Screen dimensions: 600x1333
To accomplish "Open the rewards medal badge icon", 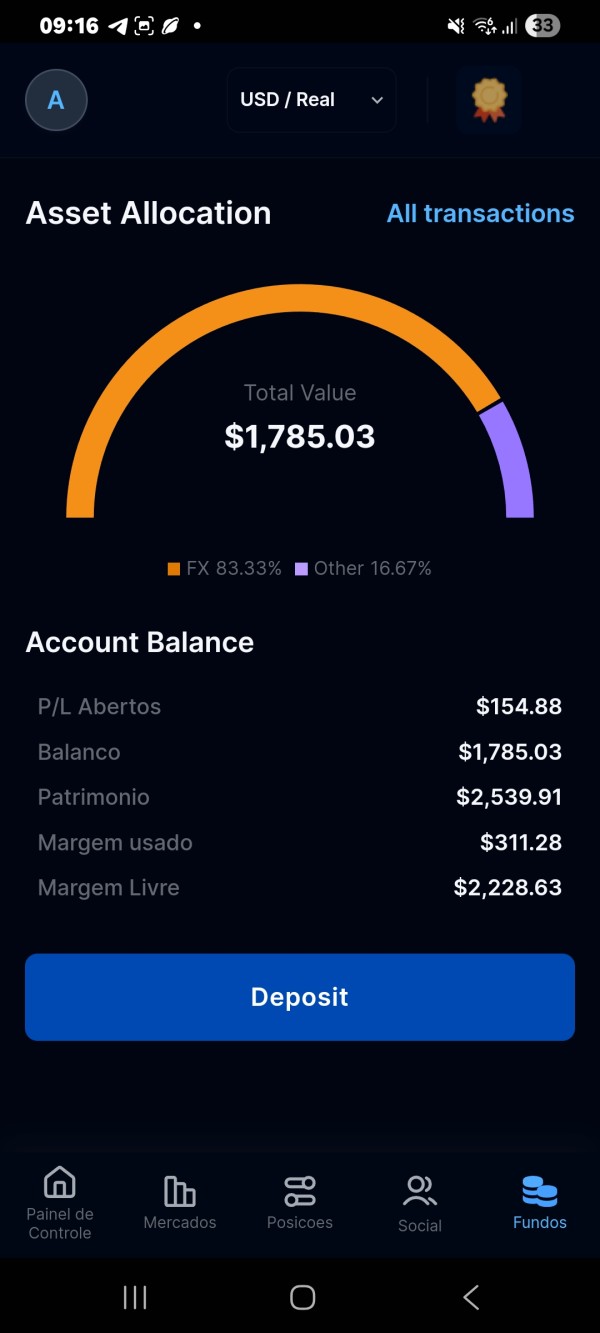I will [489, 100].
